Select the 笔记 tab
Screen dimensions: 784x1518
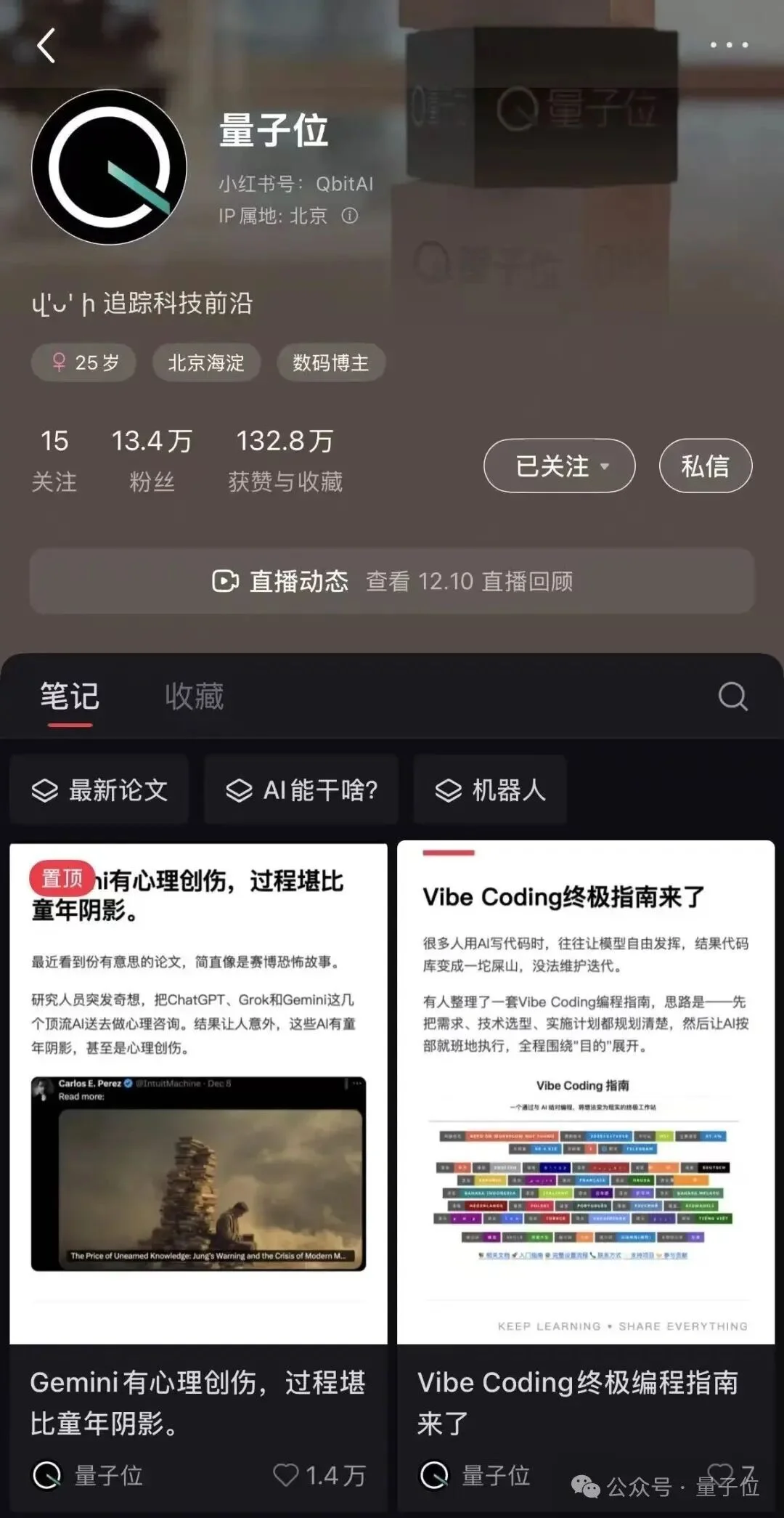point(69,696)
